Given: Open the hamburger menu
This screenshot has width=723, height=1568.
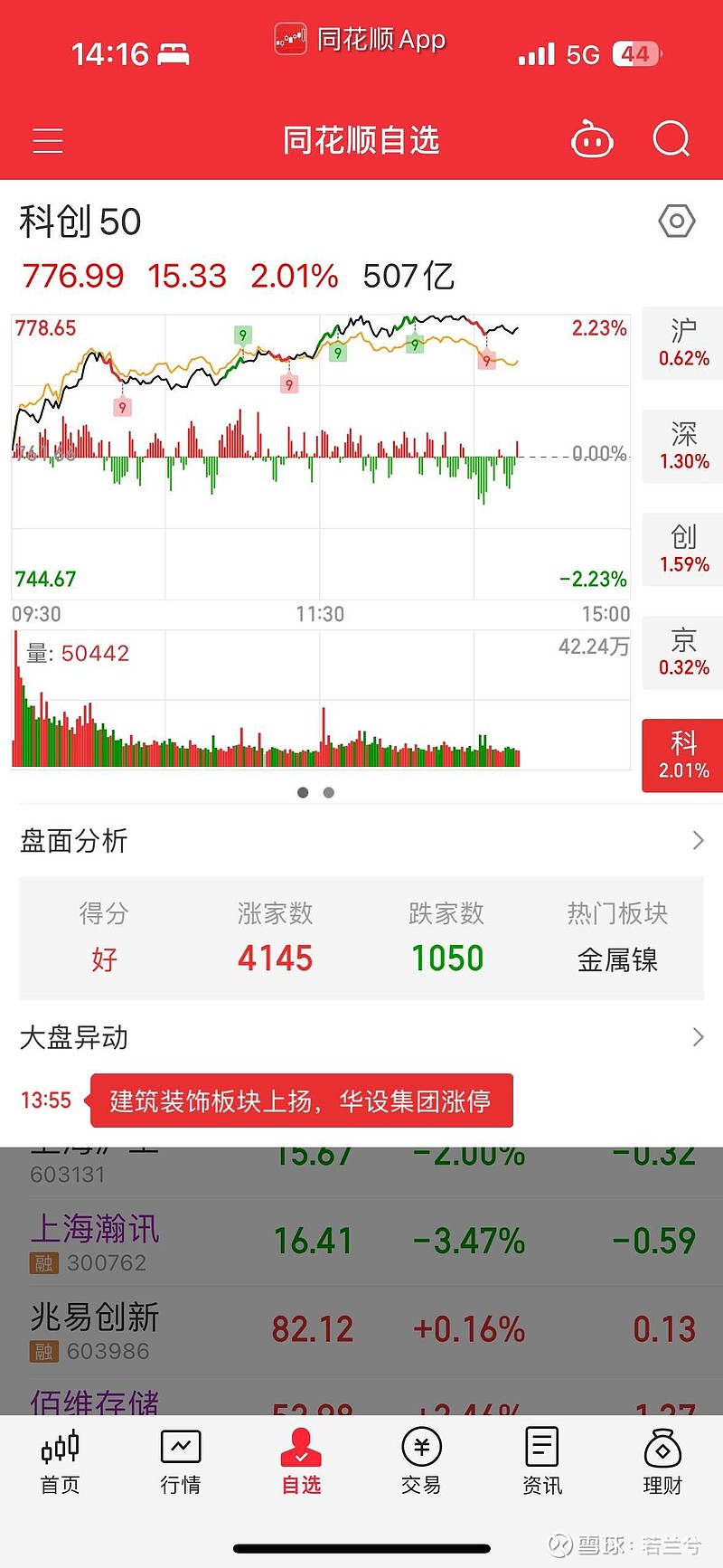Looking at the screenshot, I should pos(47,140).
